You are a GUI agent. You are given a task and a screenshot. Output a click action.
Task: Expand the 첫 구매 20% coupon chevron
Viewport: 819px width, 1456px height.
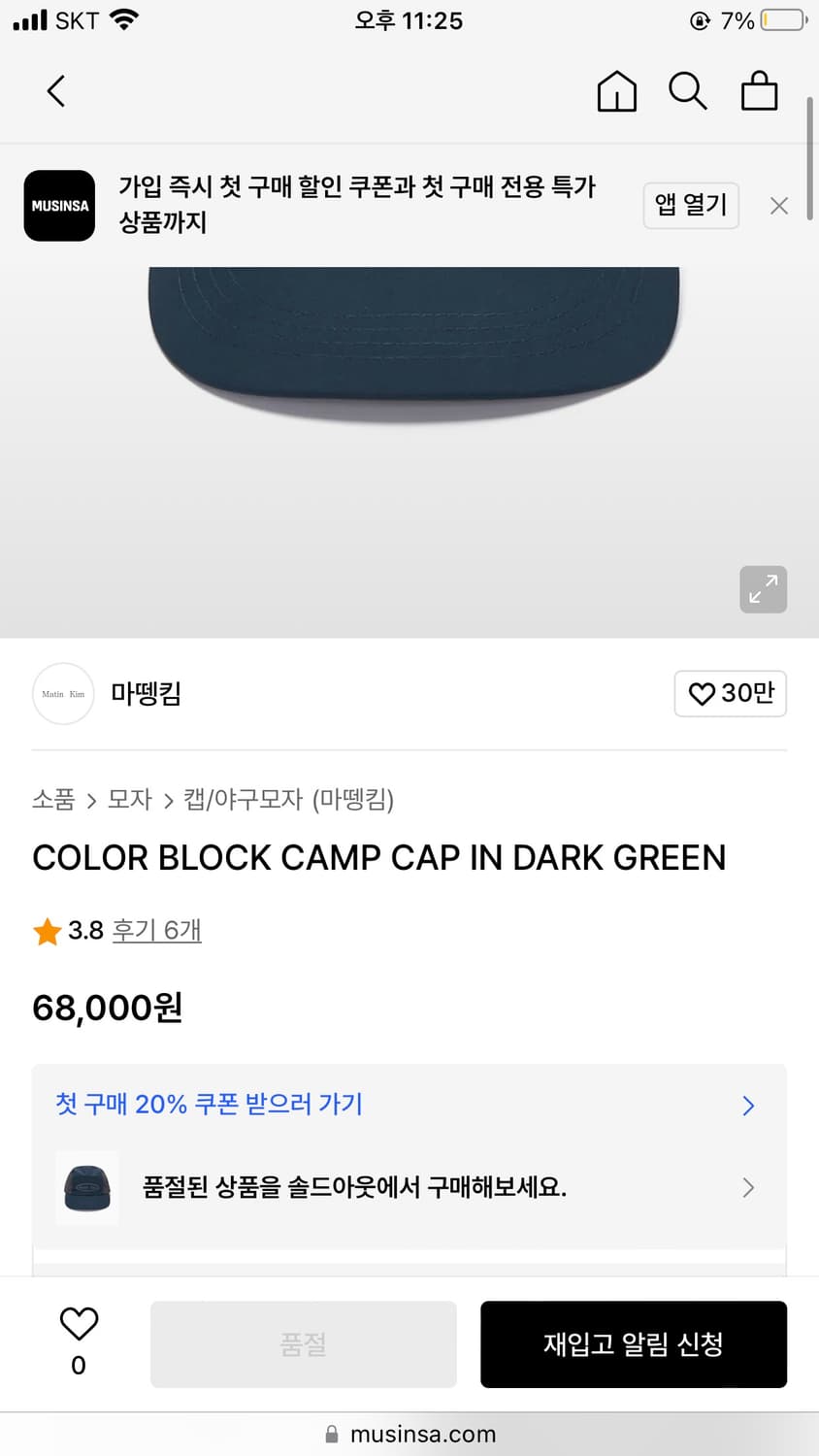(747, 1106)
